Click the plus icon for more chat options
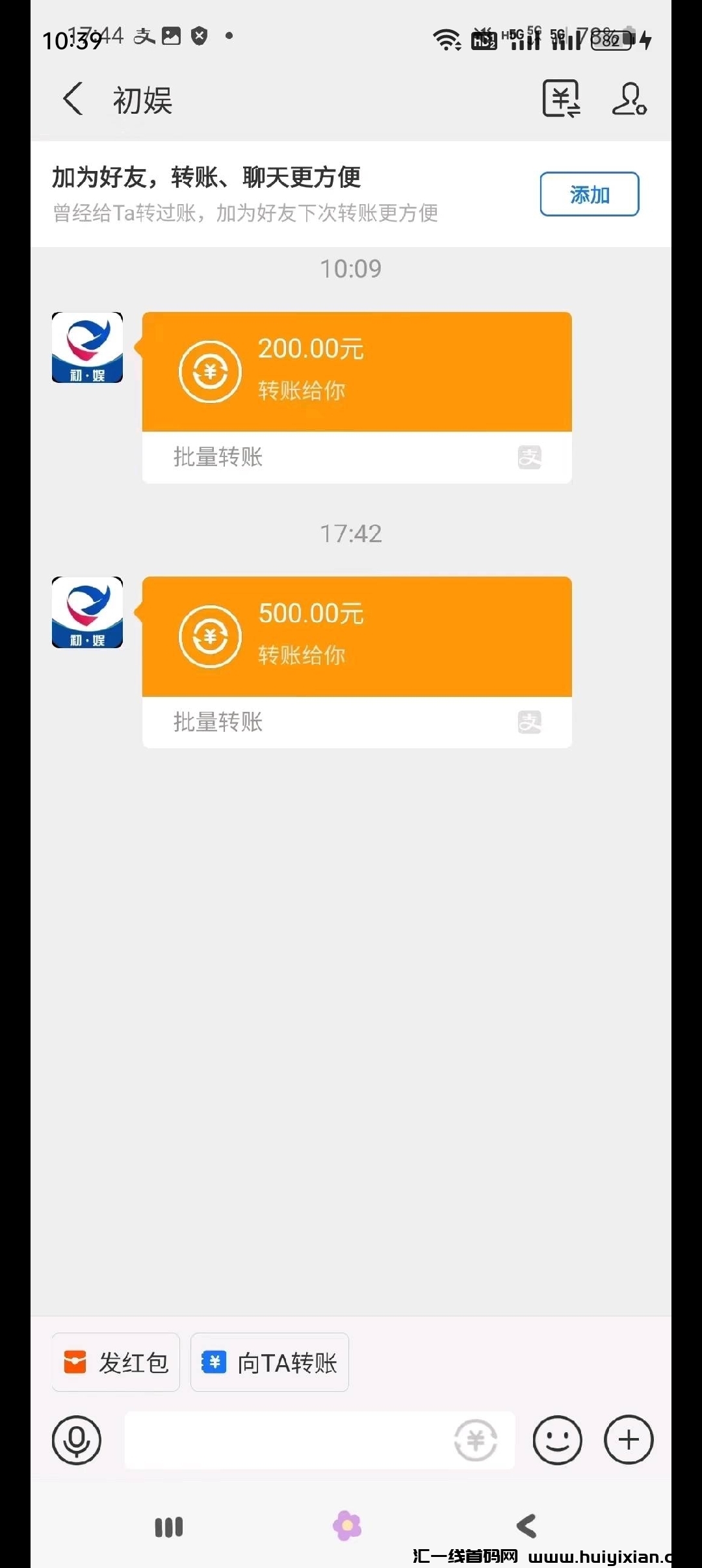702x1568 pixels. [628, 1441]
